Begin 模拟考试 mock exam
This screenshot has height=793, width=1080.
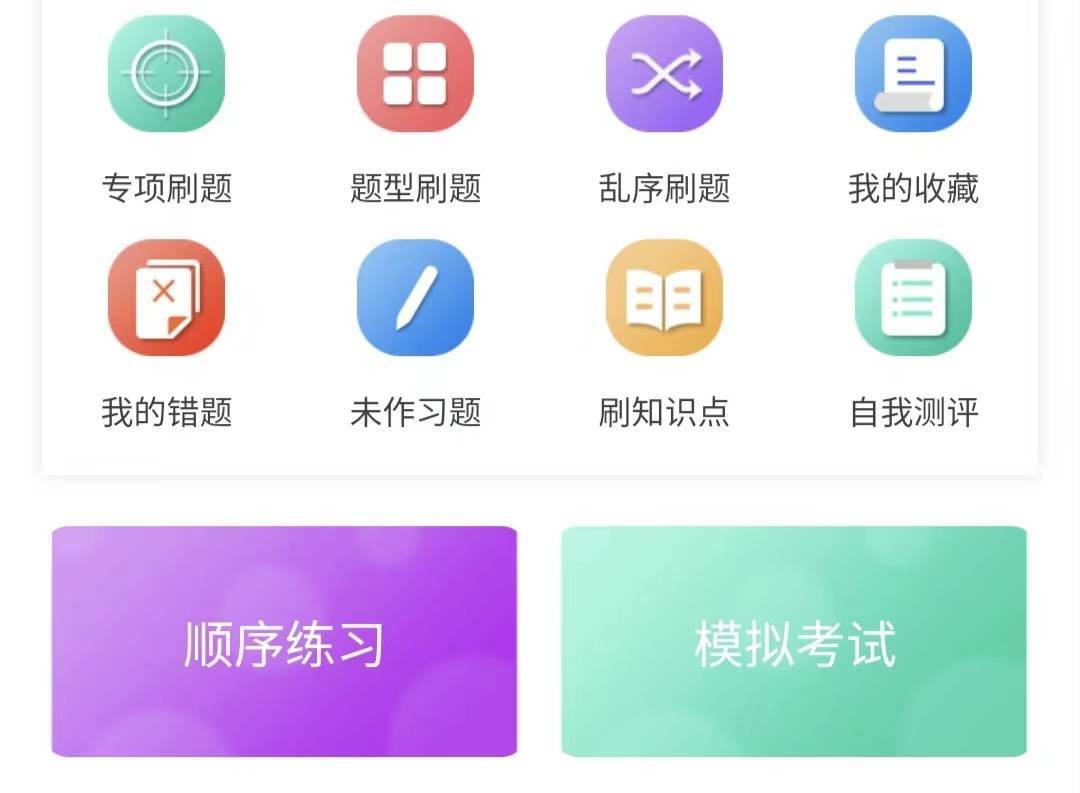click(794, 642)
